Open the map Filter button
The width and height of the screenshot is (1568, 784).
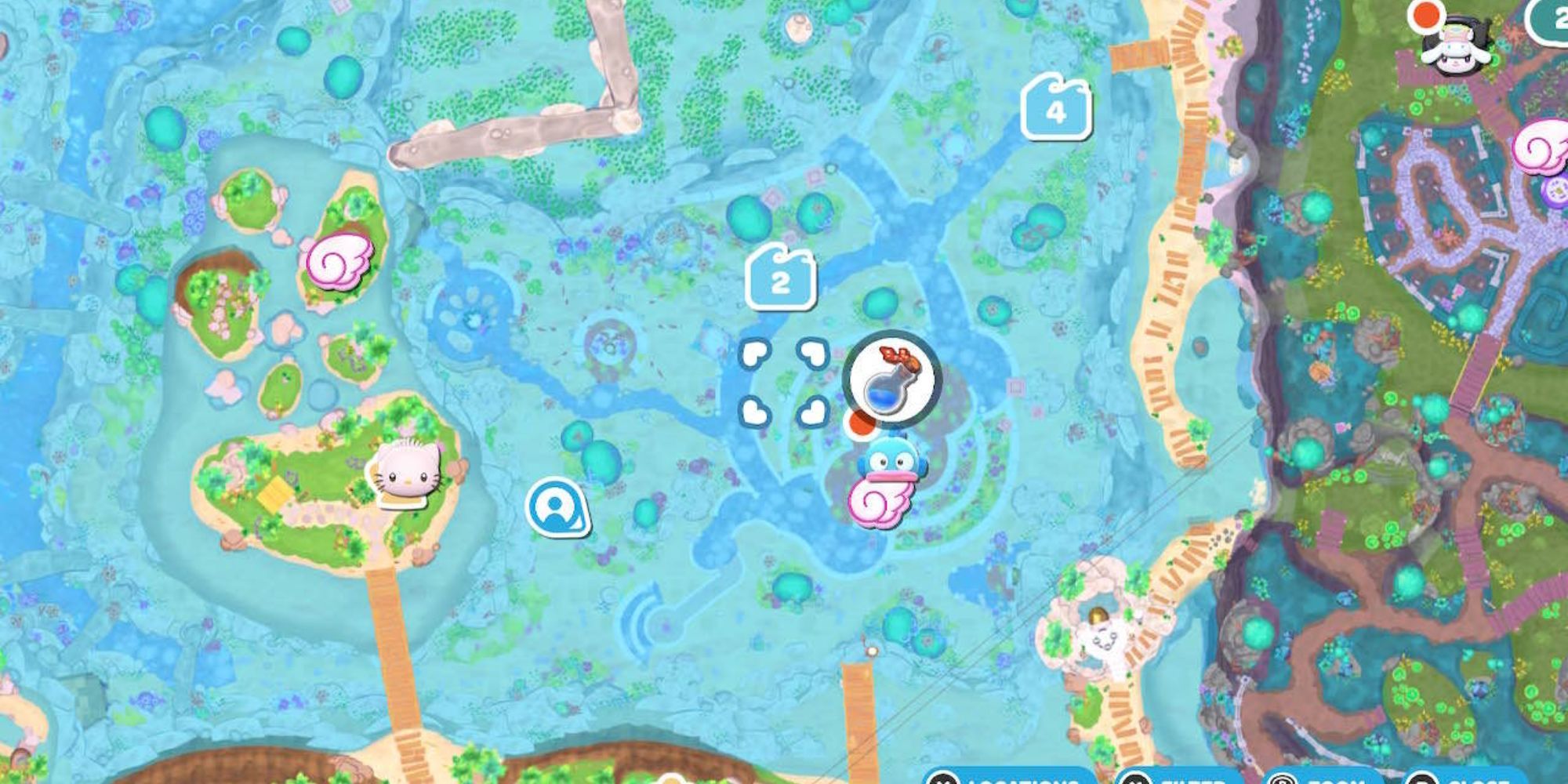tap(1180, 778)
